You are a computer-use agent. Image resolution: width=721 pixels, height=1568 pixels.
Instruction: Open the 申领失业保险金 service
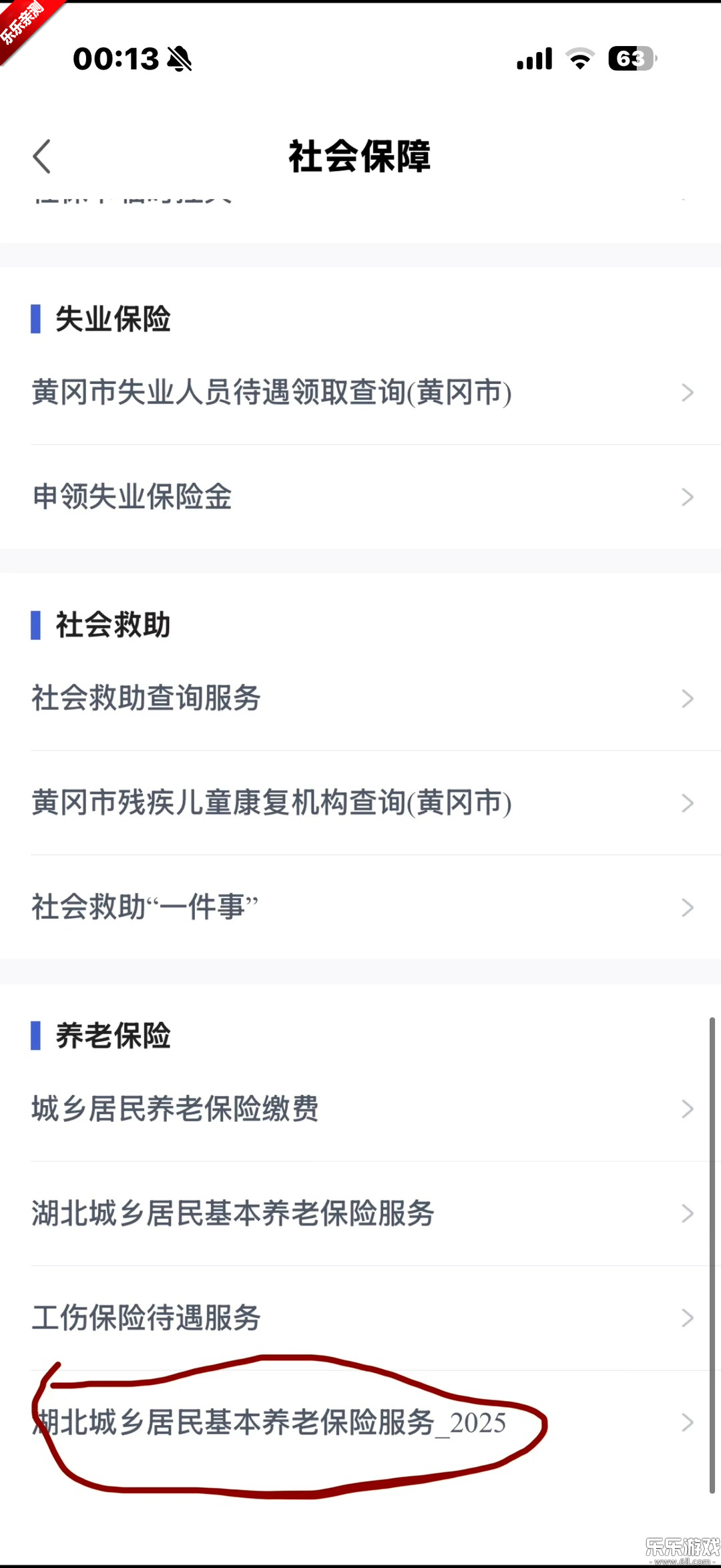[x=131, y=496]
